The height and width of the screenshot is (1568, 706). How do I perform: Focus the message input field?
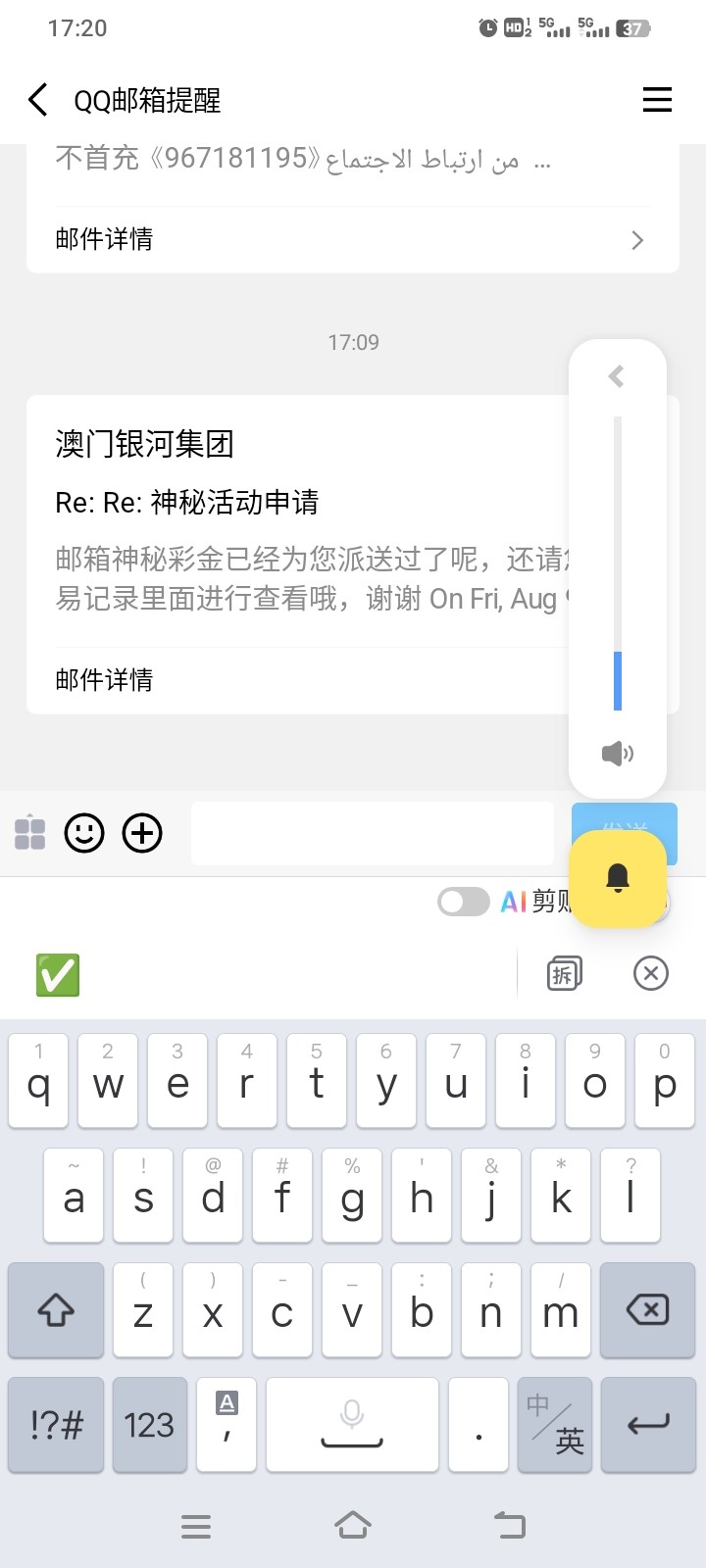[x=373, y=833]
